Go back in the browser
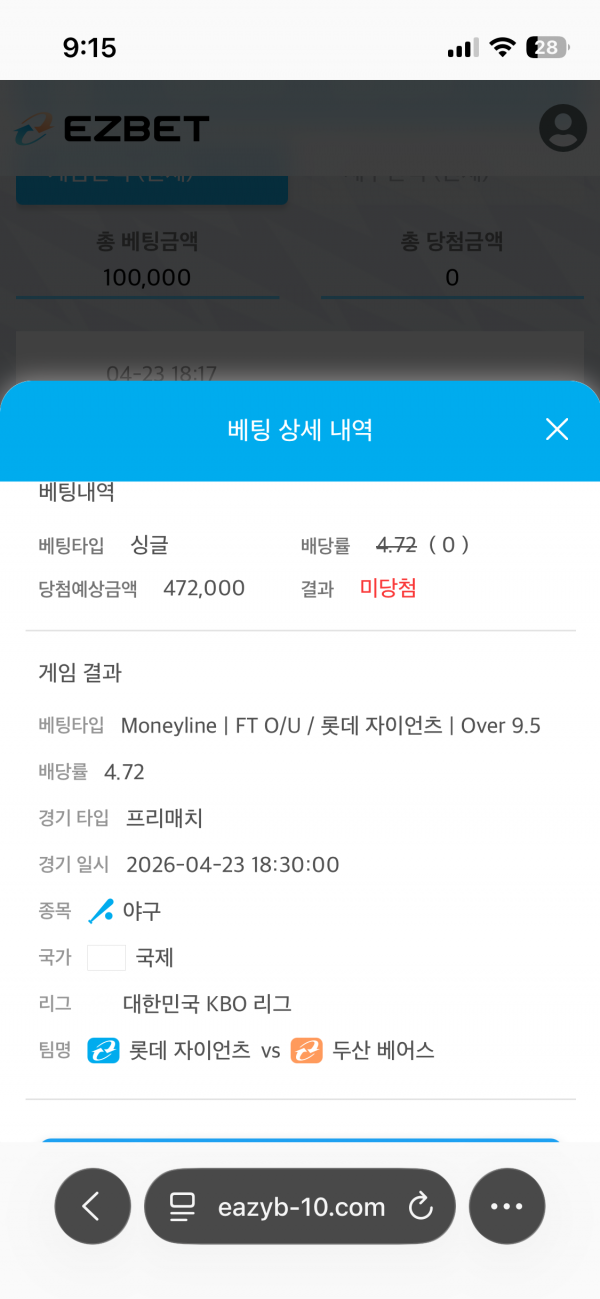This screenshot has width=600, height=1299. (x=92, y=1206)
